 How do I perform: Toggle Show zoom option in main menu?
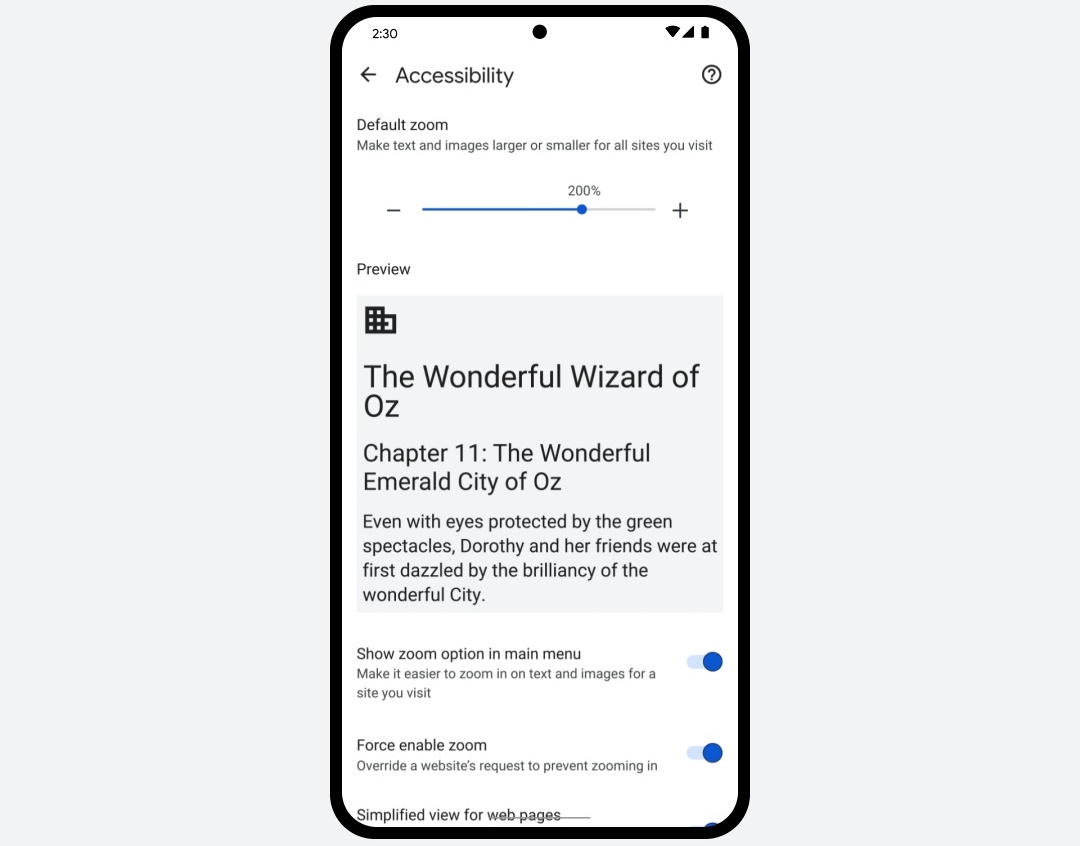click(x=705, y=662)
